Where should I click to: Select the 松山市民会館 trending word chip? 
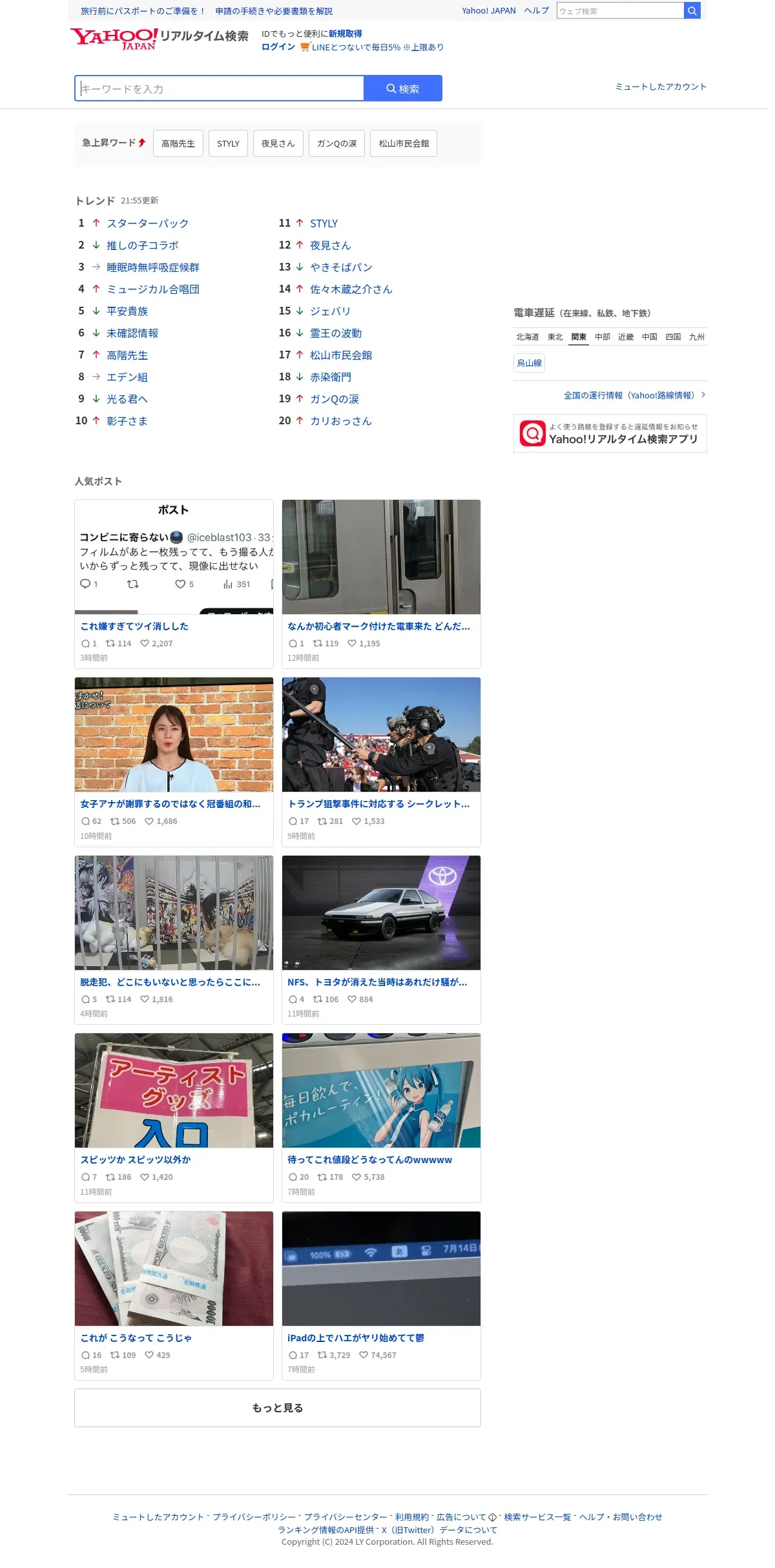pos(404,143)
